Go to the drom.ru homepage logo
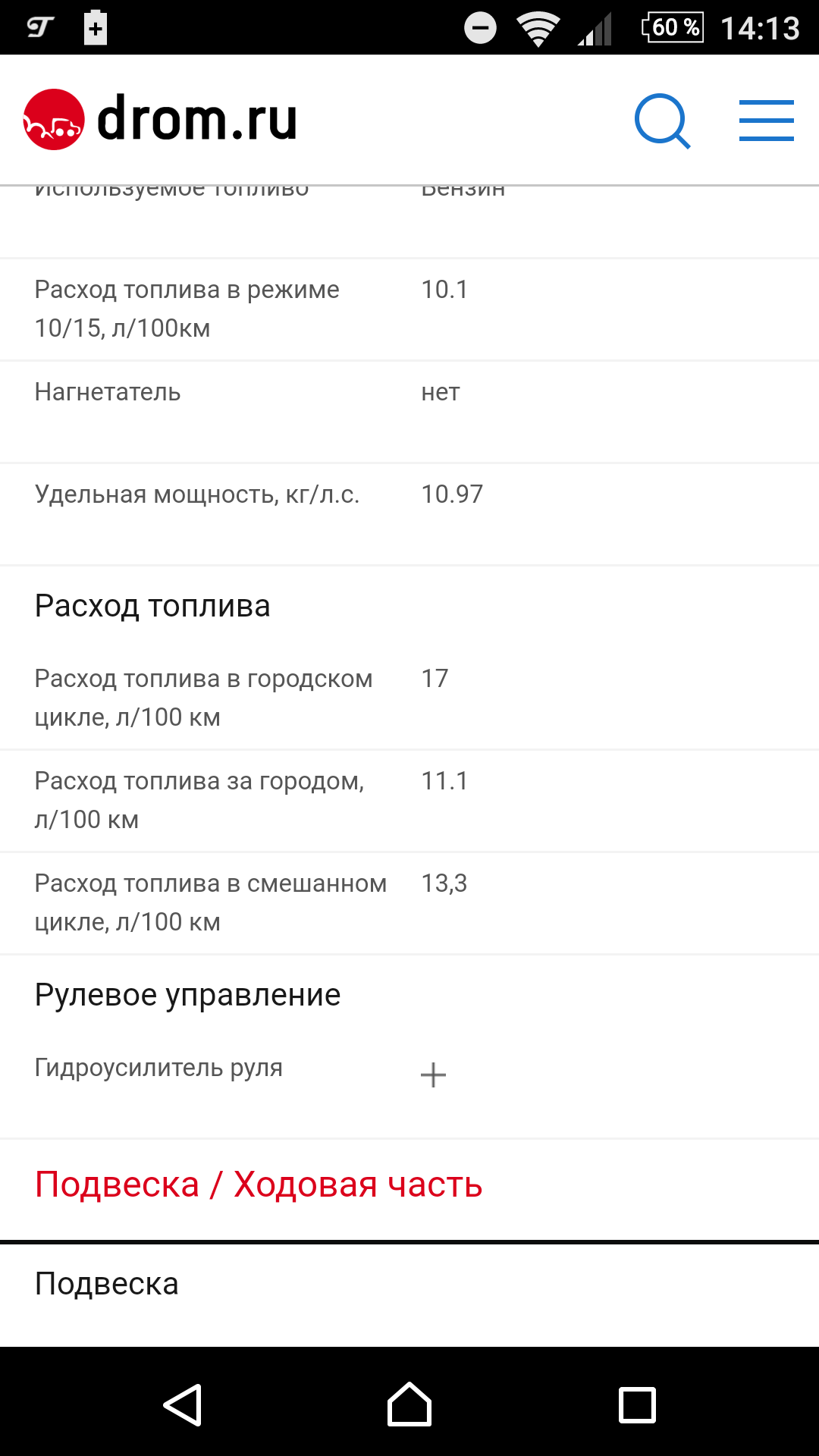The width and height of the screenshot is (819, 1456). coord(160,120)
